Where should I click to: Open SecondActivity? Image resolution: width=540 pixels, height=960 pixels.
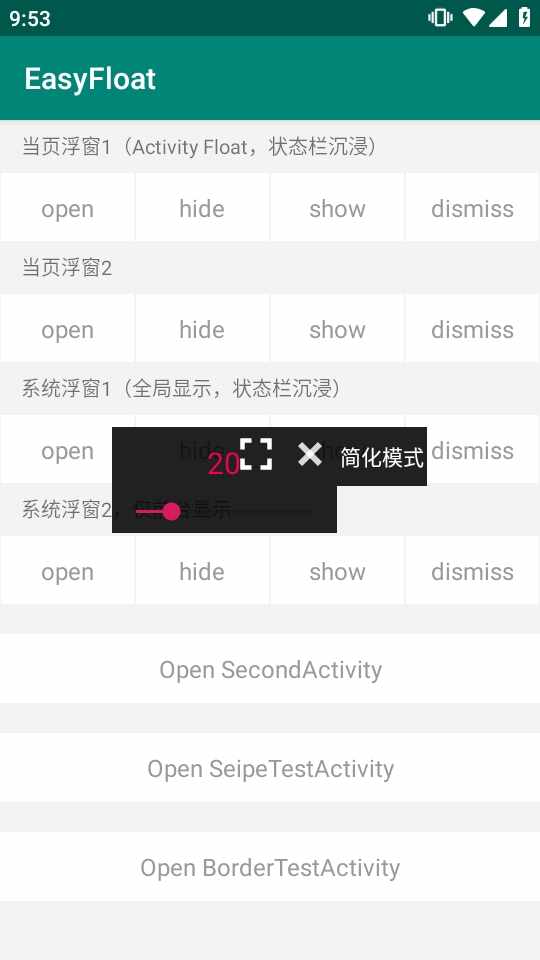(x=270, y=669)
